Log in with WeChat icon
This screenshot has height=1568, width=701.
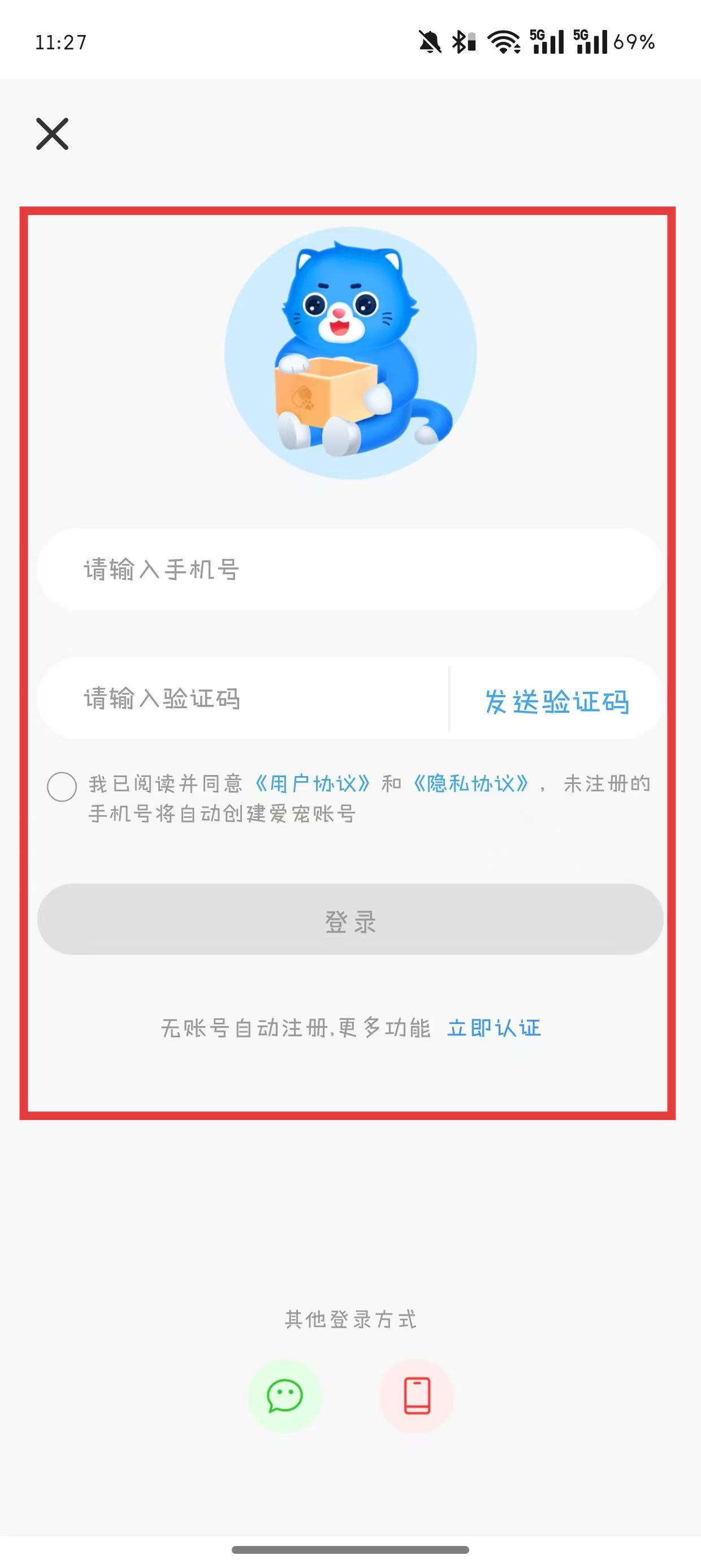coord(285,1395)
